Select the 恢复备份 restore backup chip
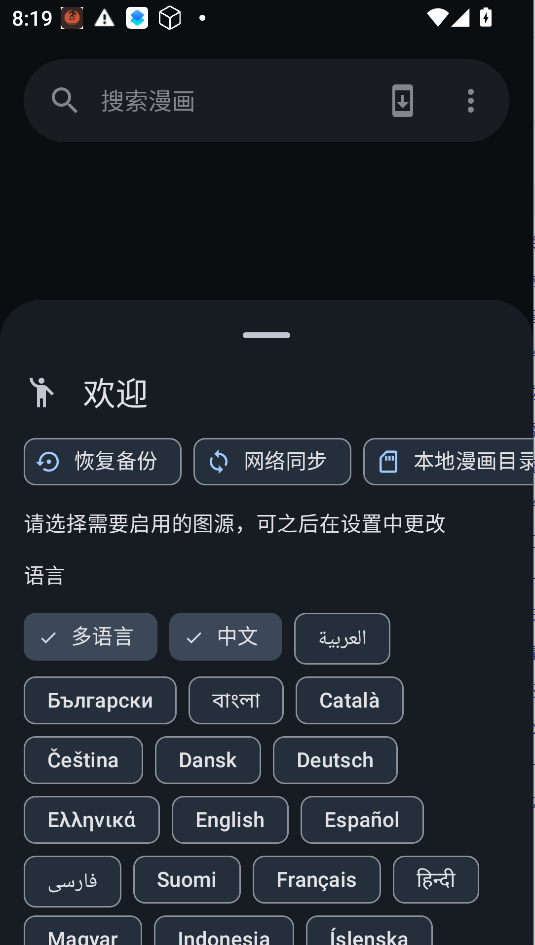 pyautogui.click(x=102, y=462)
